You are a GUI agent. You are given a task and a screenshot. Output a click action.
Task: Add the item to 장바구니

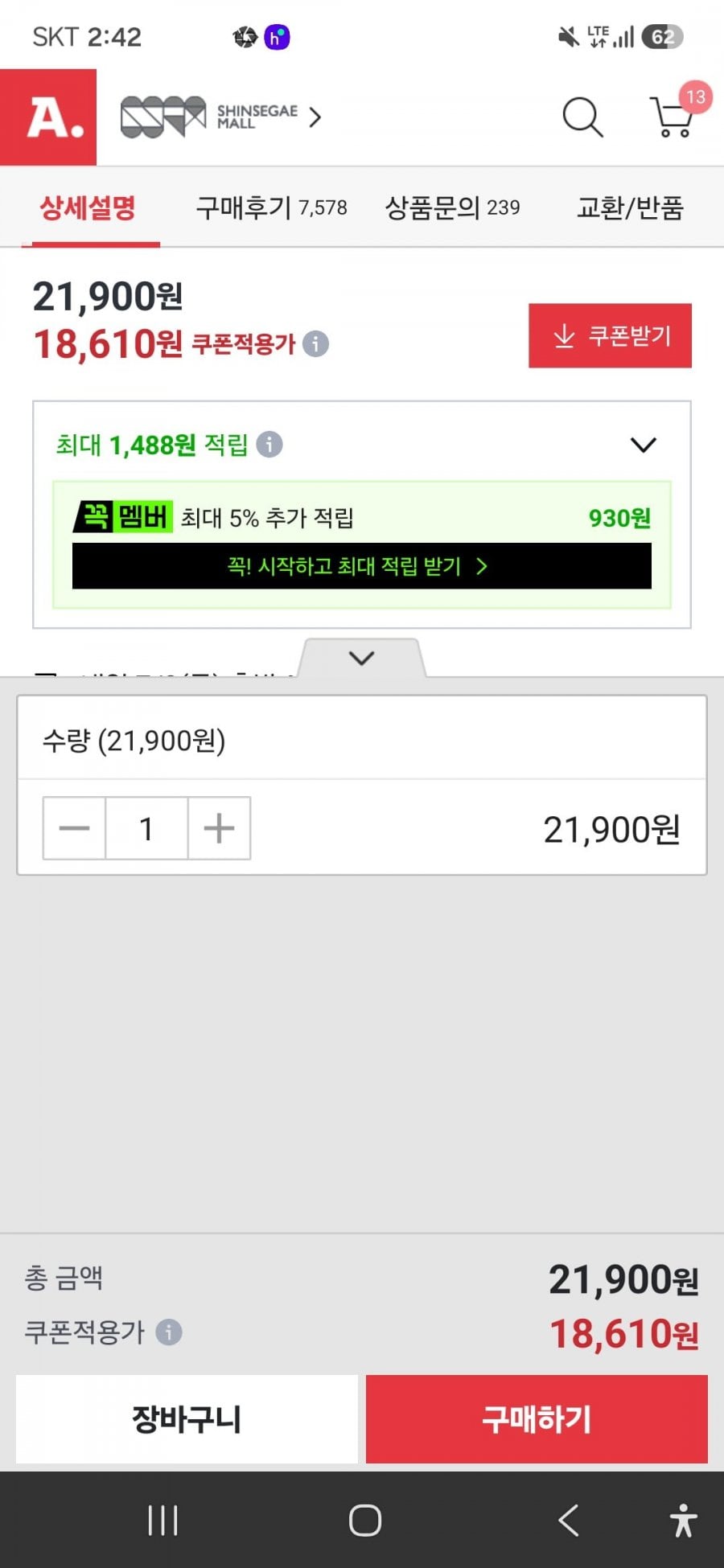[x=187, y=1419]
